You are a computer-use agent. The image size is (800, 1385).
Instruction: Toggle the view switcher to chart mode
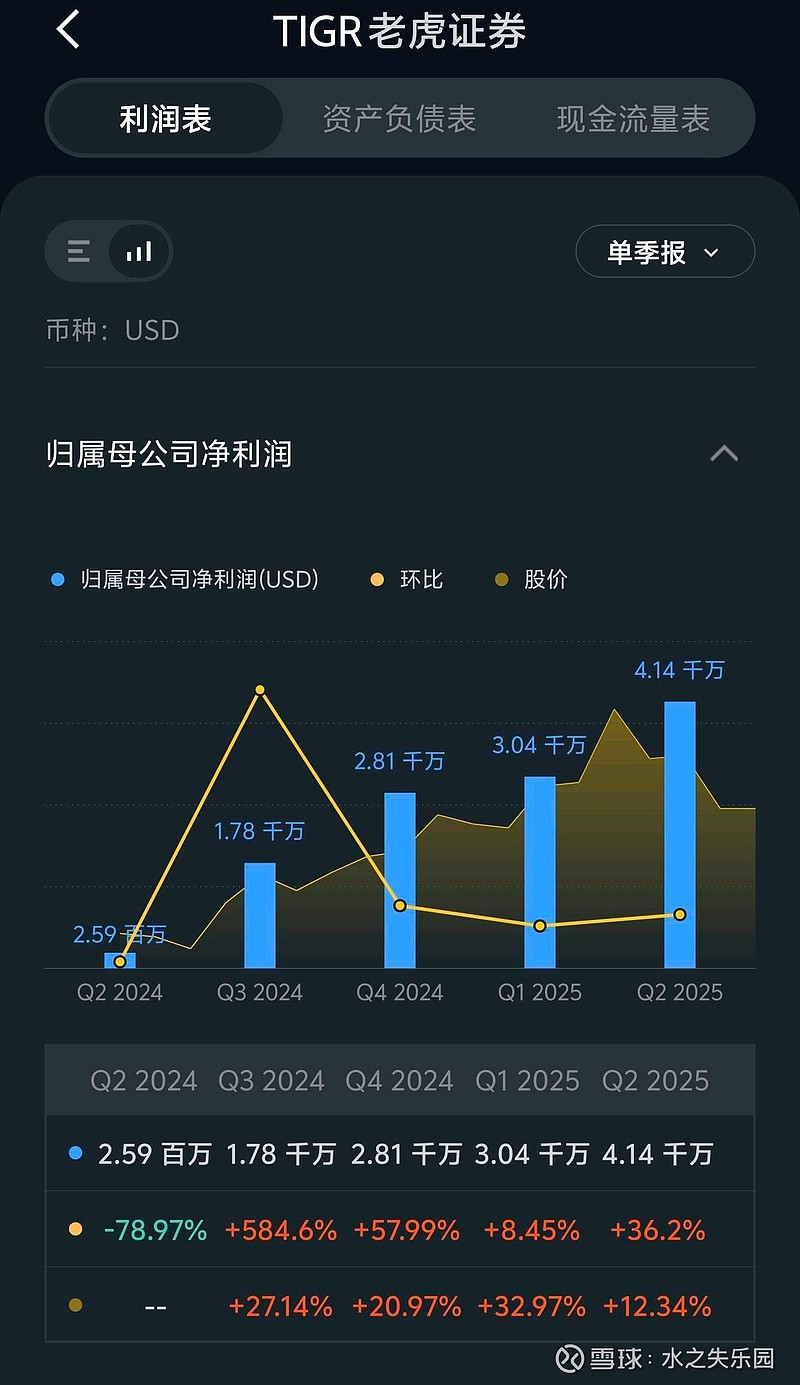[x=140, y=251]
